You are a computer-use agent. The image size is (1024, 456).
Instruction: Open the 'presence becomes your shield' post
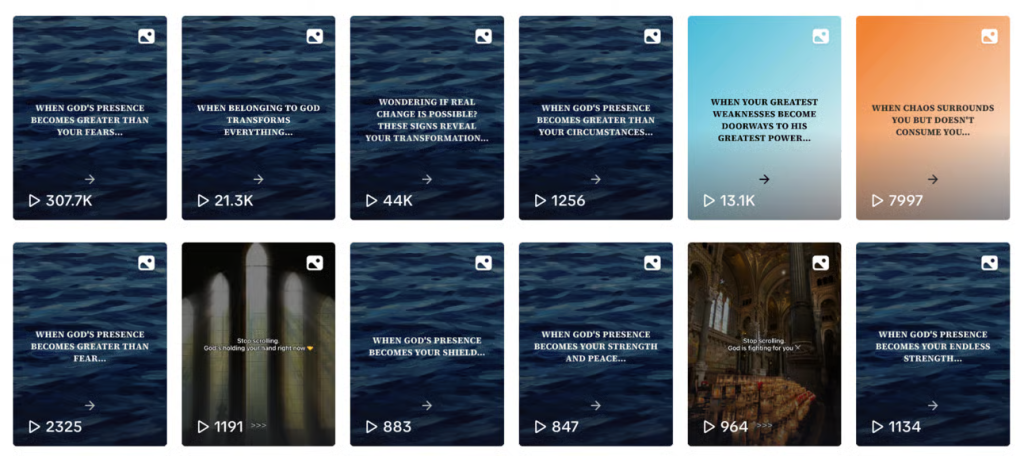[427, 344]
